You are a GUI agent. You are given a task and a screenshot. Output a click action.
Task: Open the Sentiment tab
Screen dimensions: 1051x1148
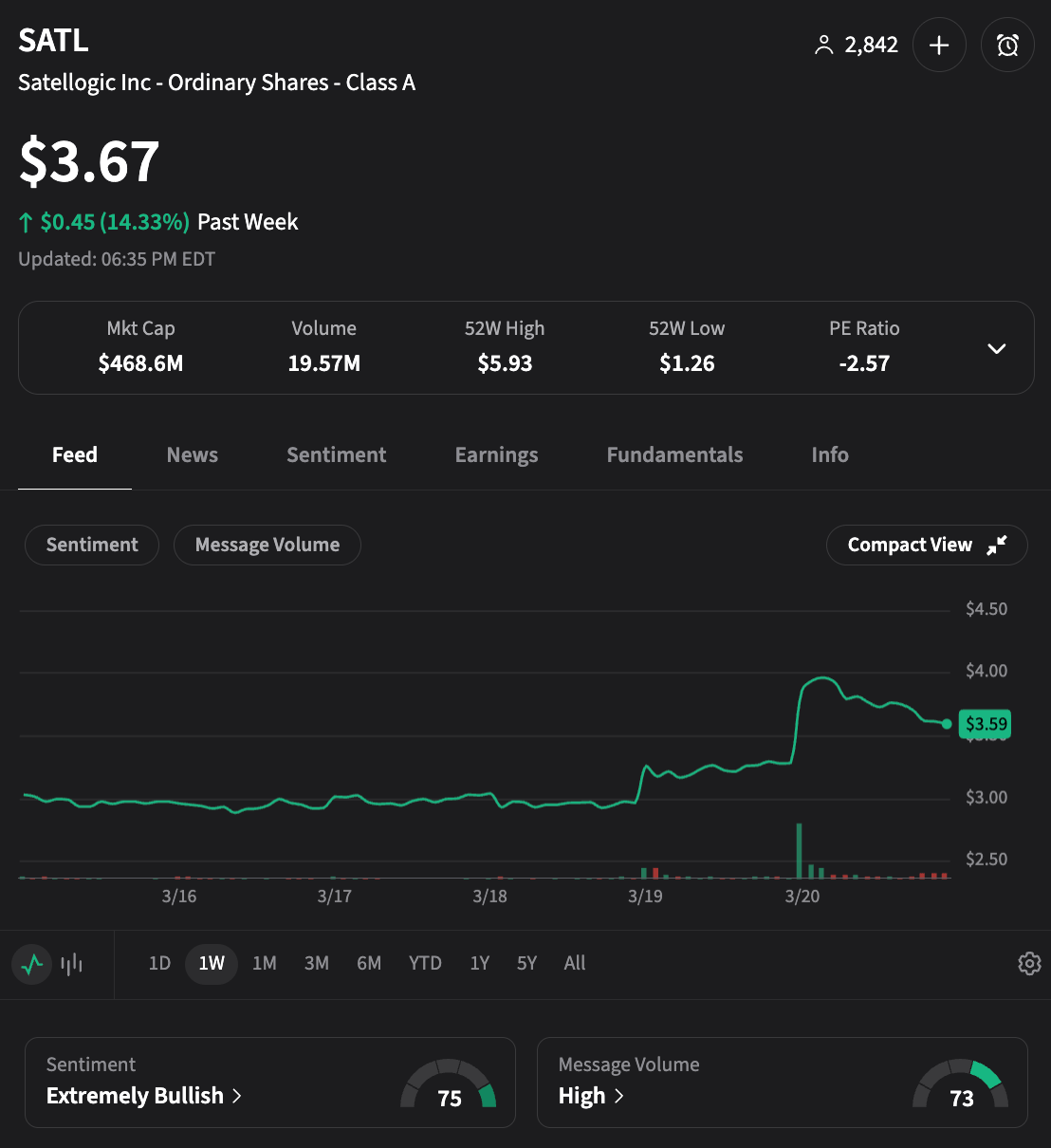[336, 455]
